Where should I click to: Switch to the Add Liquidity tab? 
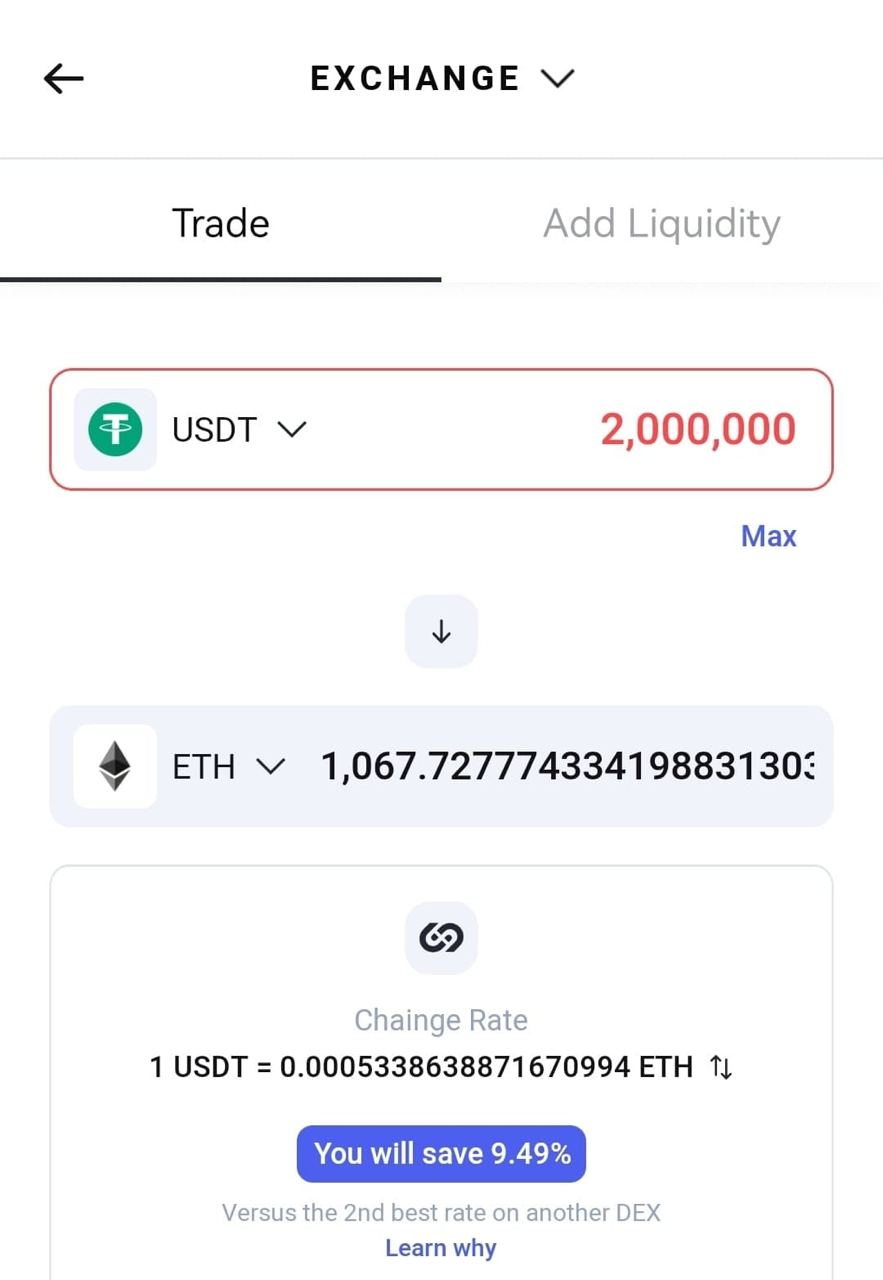point(661,223)
